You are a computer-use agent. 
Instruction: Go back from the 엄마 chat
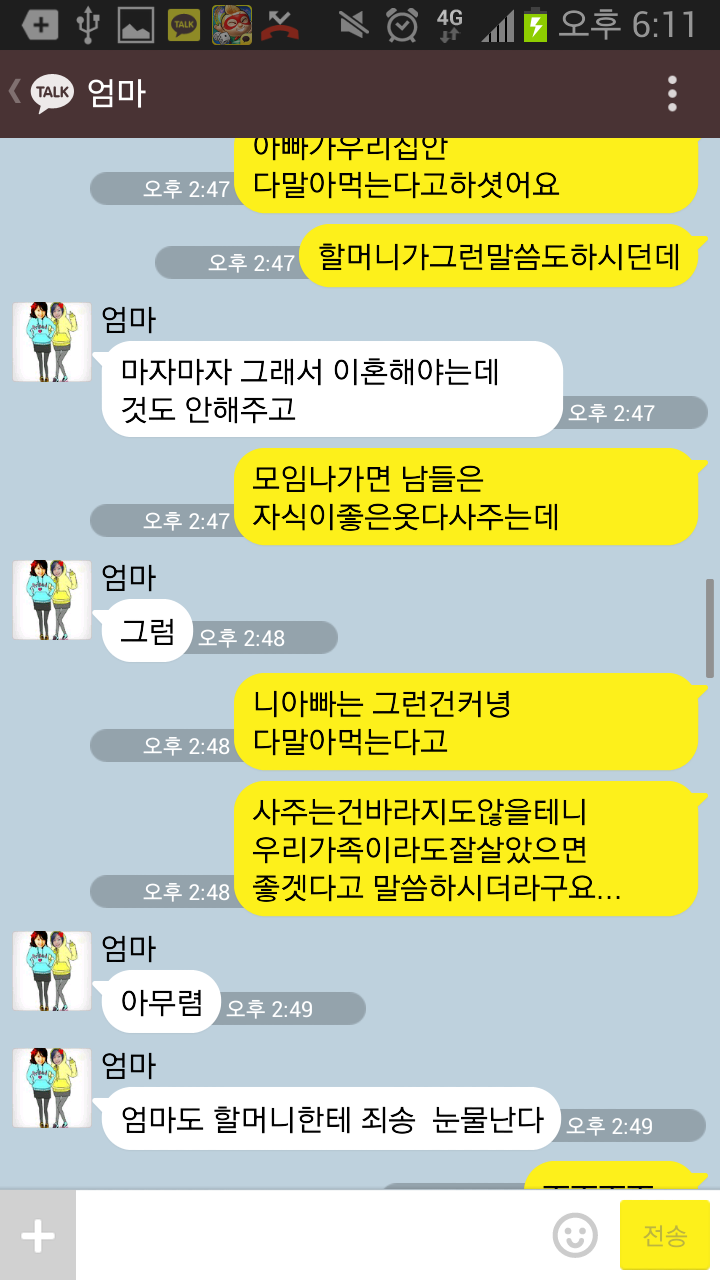click(x=38, y=93)
